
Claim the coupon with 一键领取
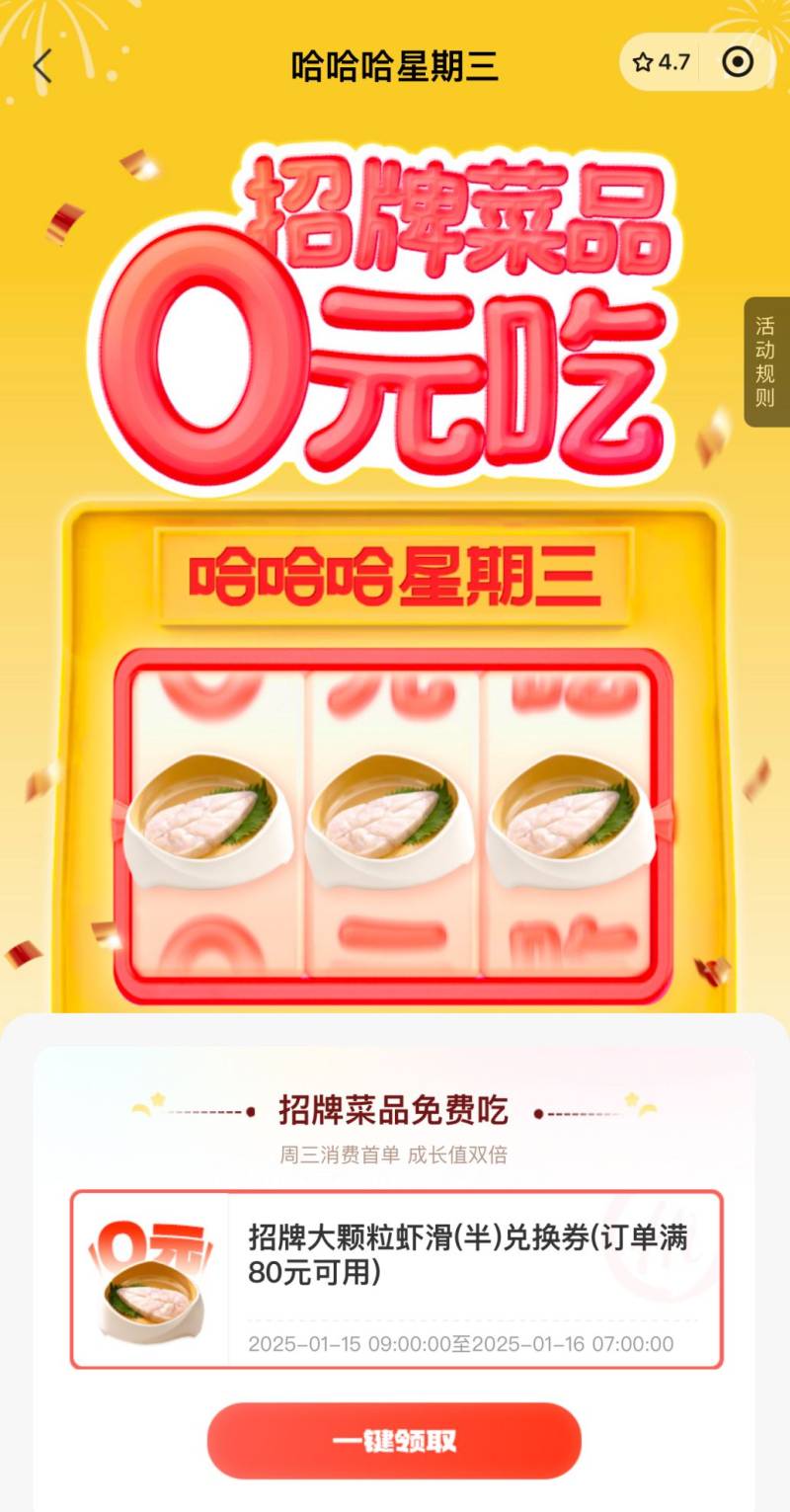(x=394, y=1441)
